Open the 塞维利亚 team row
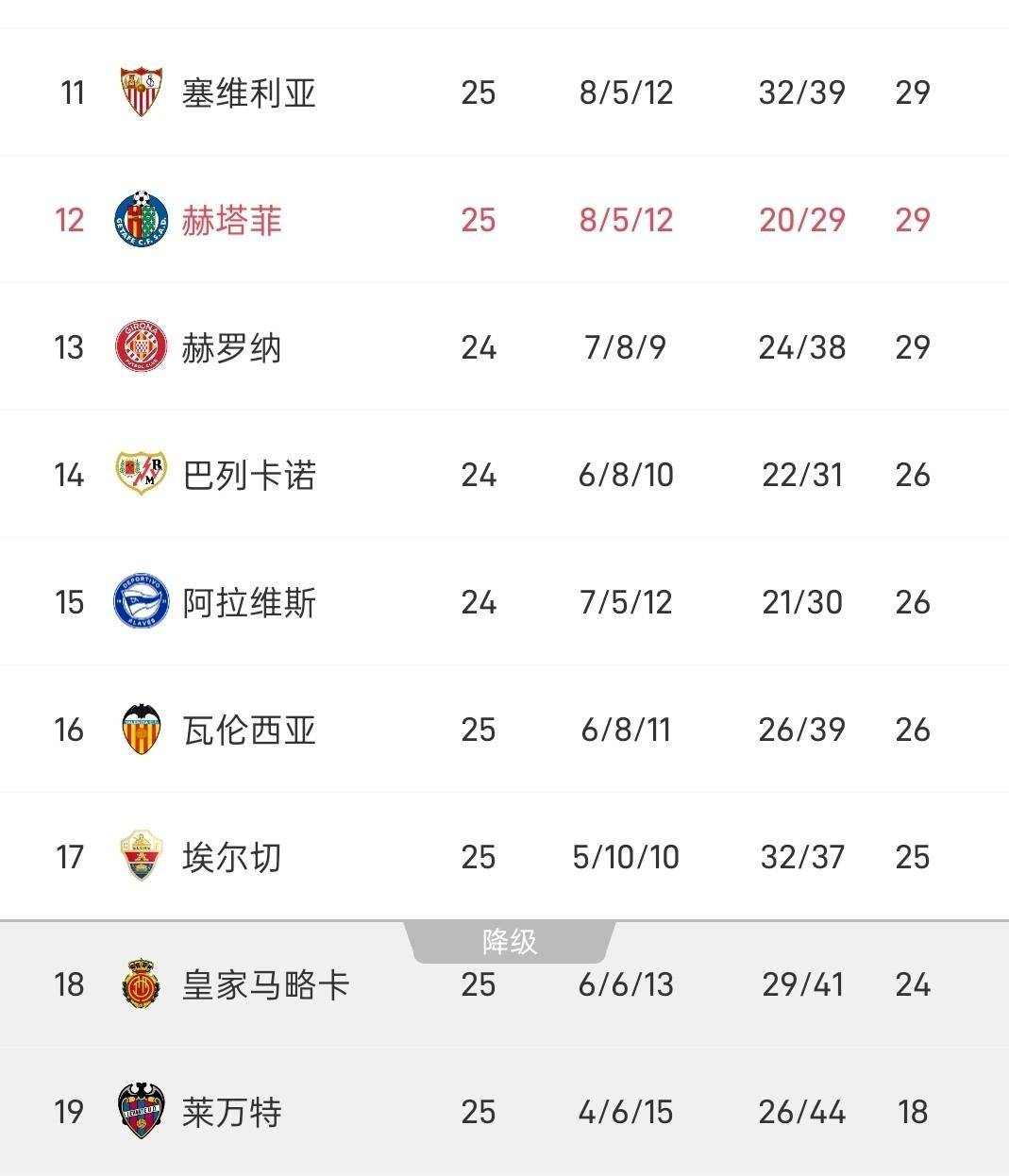The image size is (1009, 1176). (x=248, y=92)
